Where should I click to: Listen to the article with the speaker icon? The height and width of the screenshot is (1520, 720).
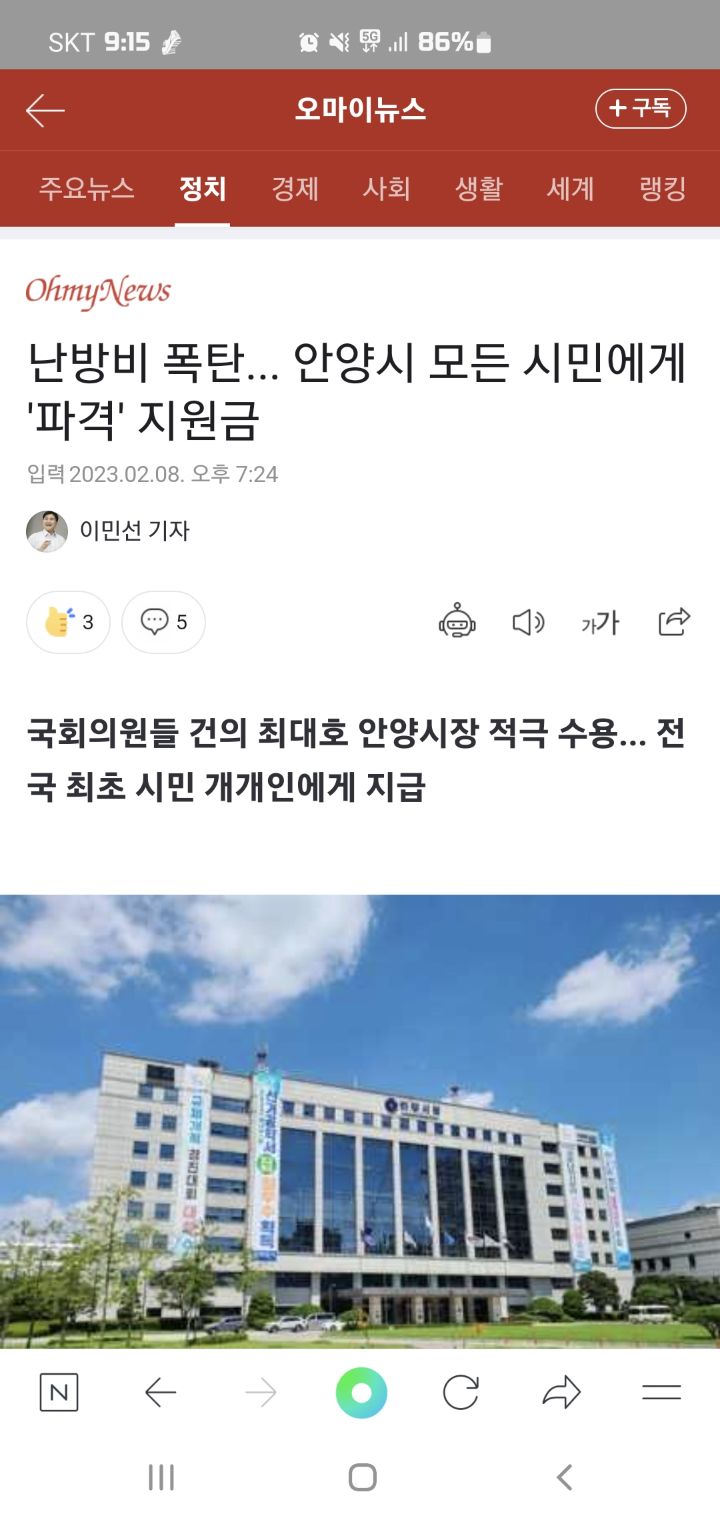pos(528,622)
